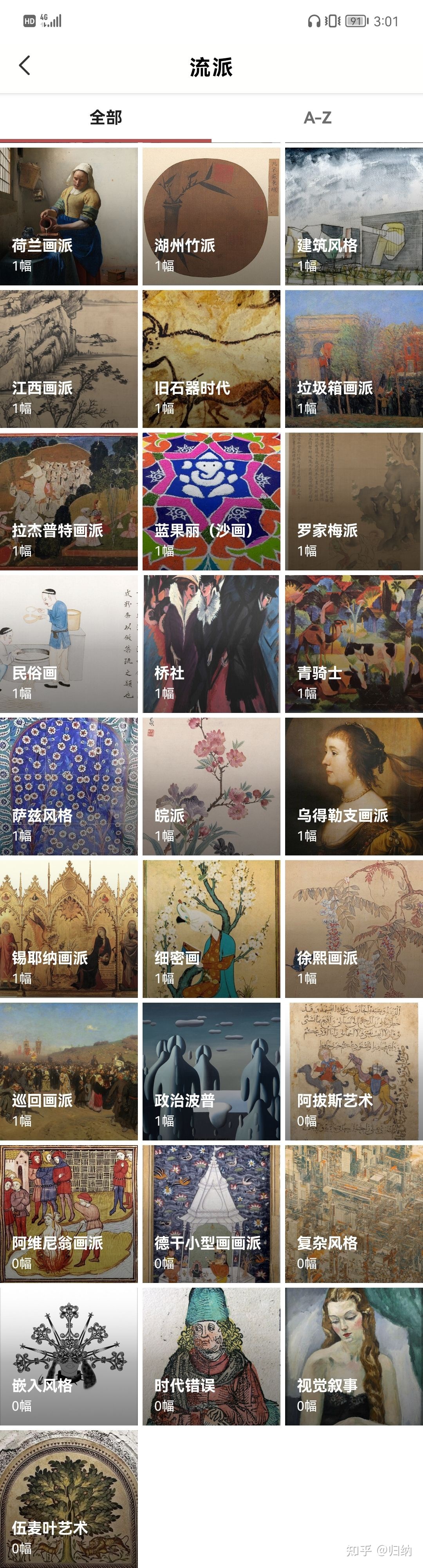Tap the 民俗画 tile
Image resolution: width=423 pixels, height=1568 pixels.
(x=69, y=643)
